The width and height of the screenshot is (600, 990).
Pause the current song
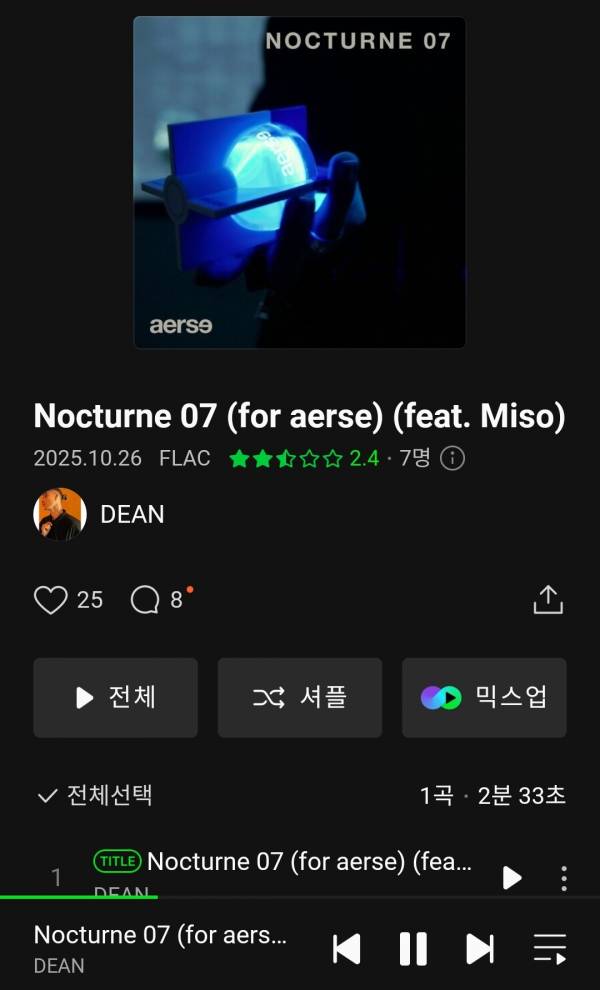[x=413, y=948]
